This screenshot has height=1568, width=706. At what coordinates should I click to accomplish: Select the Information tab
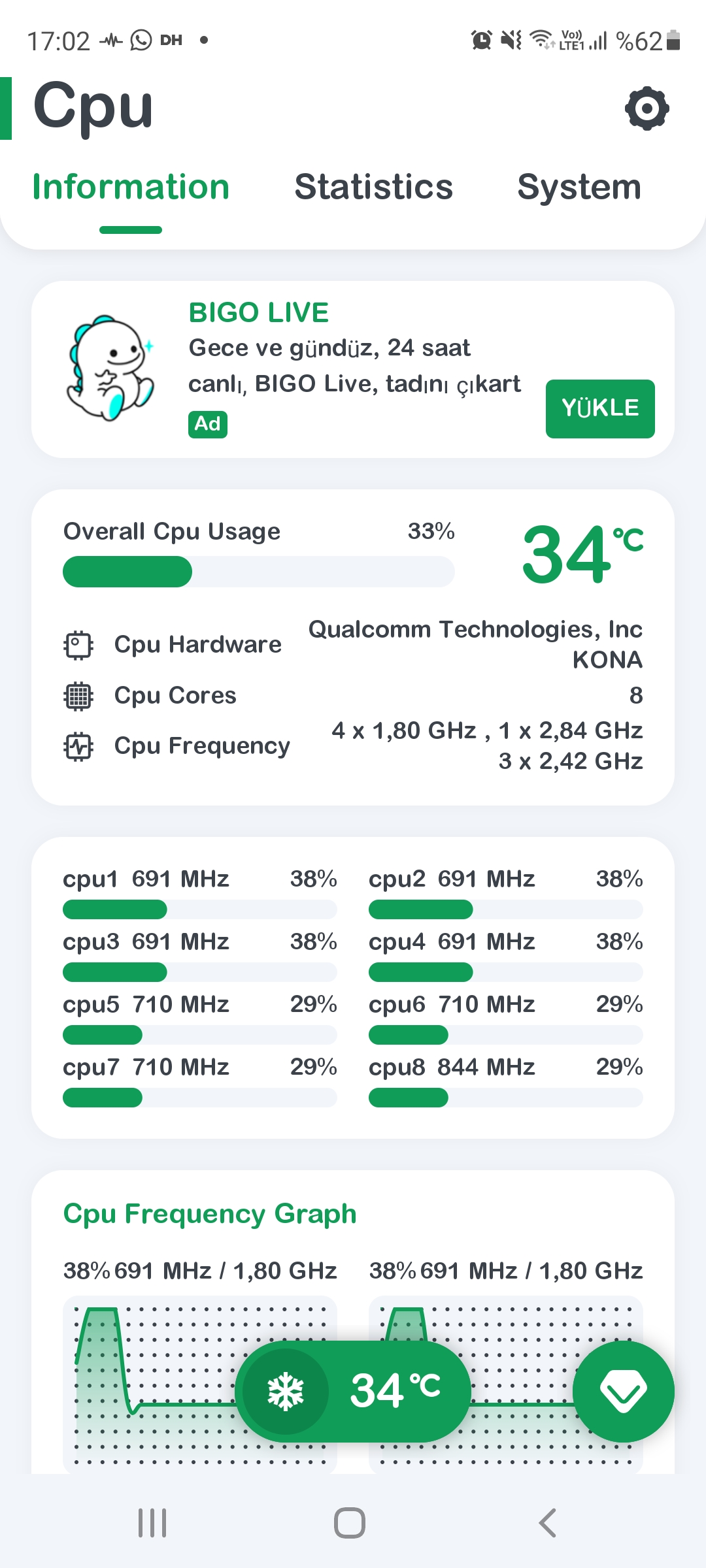tap(131, 187)
